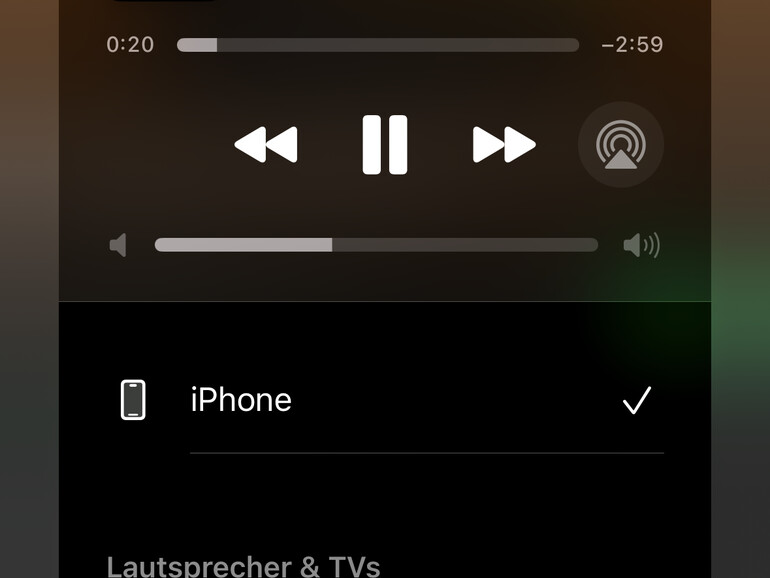Tap the playback progress bar to seek
Screen dimensions: 770x578
(378, 45)
